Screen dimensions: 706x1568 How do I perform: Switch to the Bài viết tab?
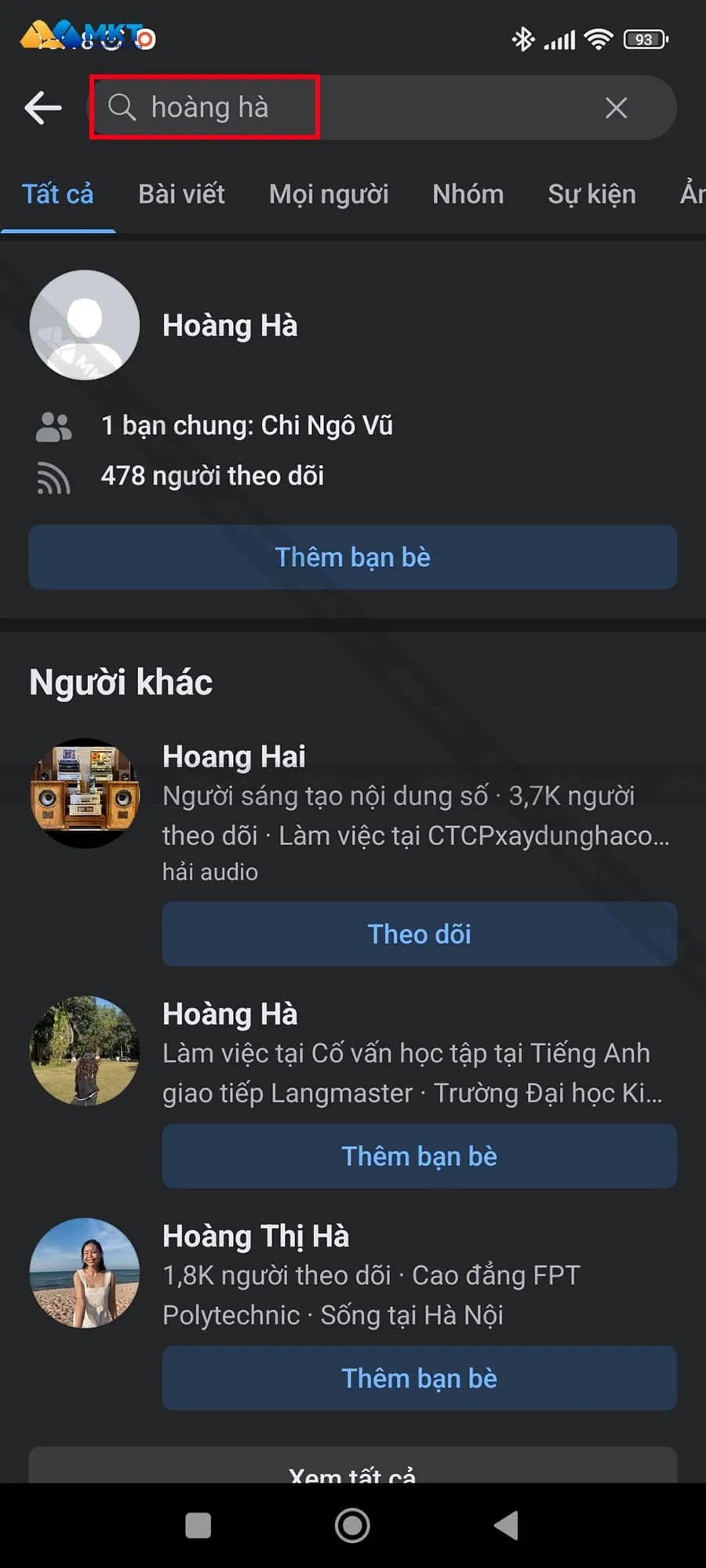click(182, 194)
